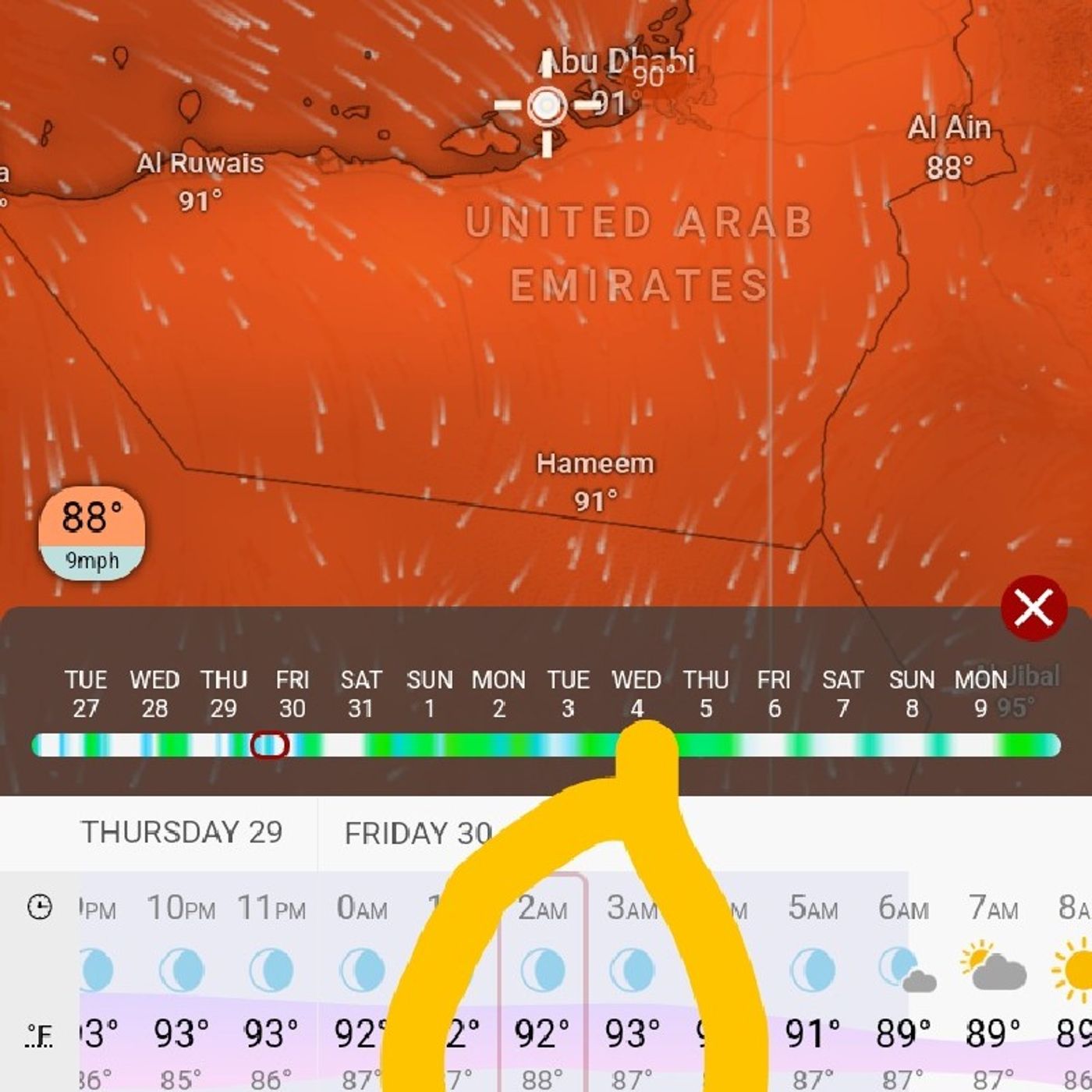Open Al Ain forecast on map
This screenshot has width=1092, height=1092.
click(949, 146)
